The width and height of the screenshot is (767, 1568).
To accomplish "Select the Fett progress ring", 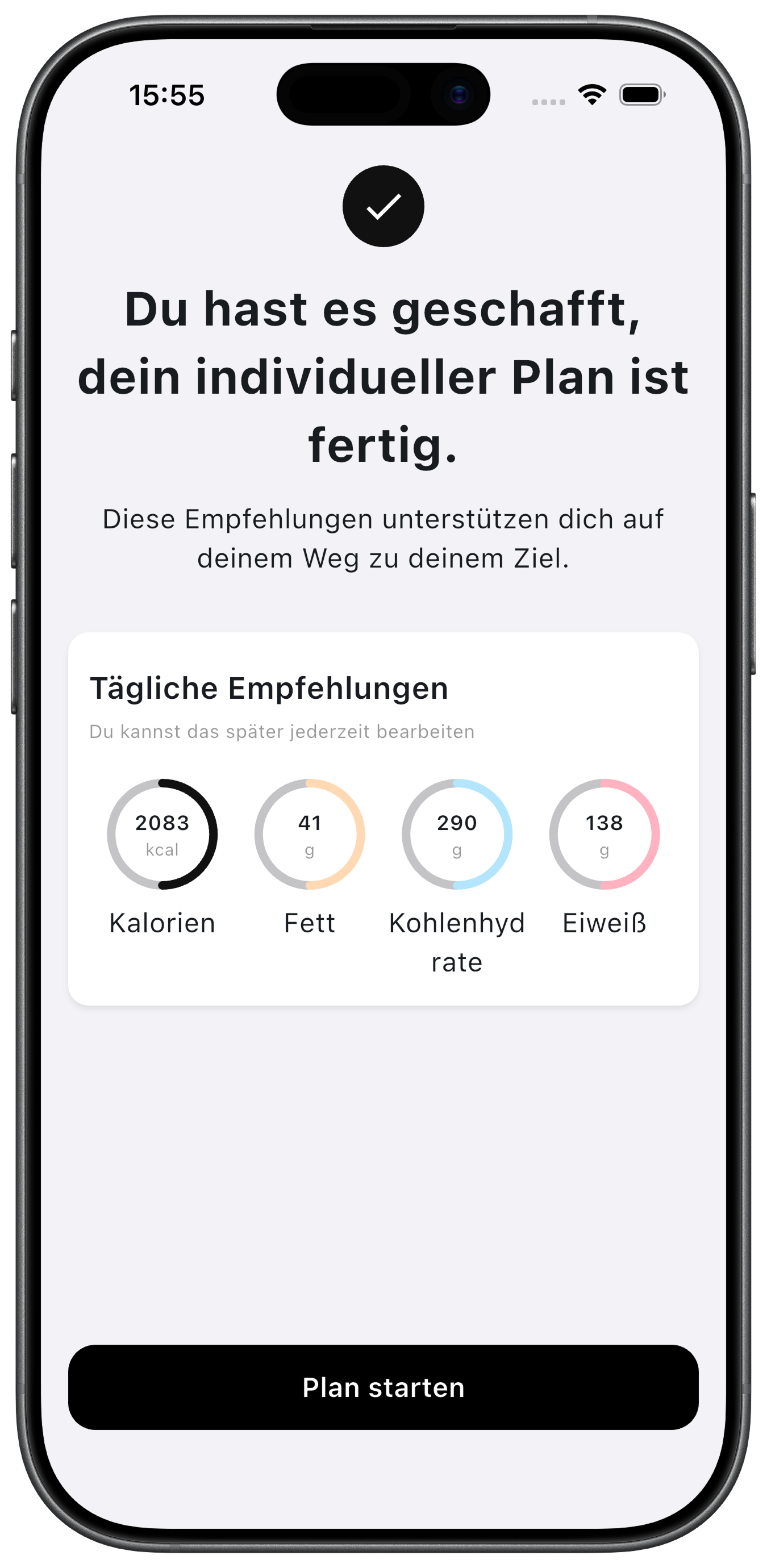I will (x=310, y=834).
